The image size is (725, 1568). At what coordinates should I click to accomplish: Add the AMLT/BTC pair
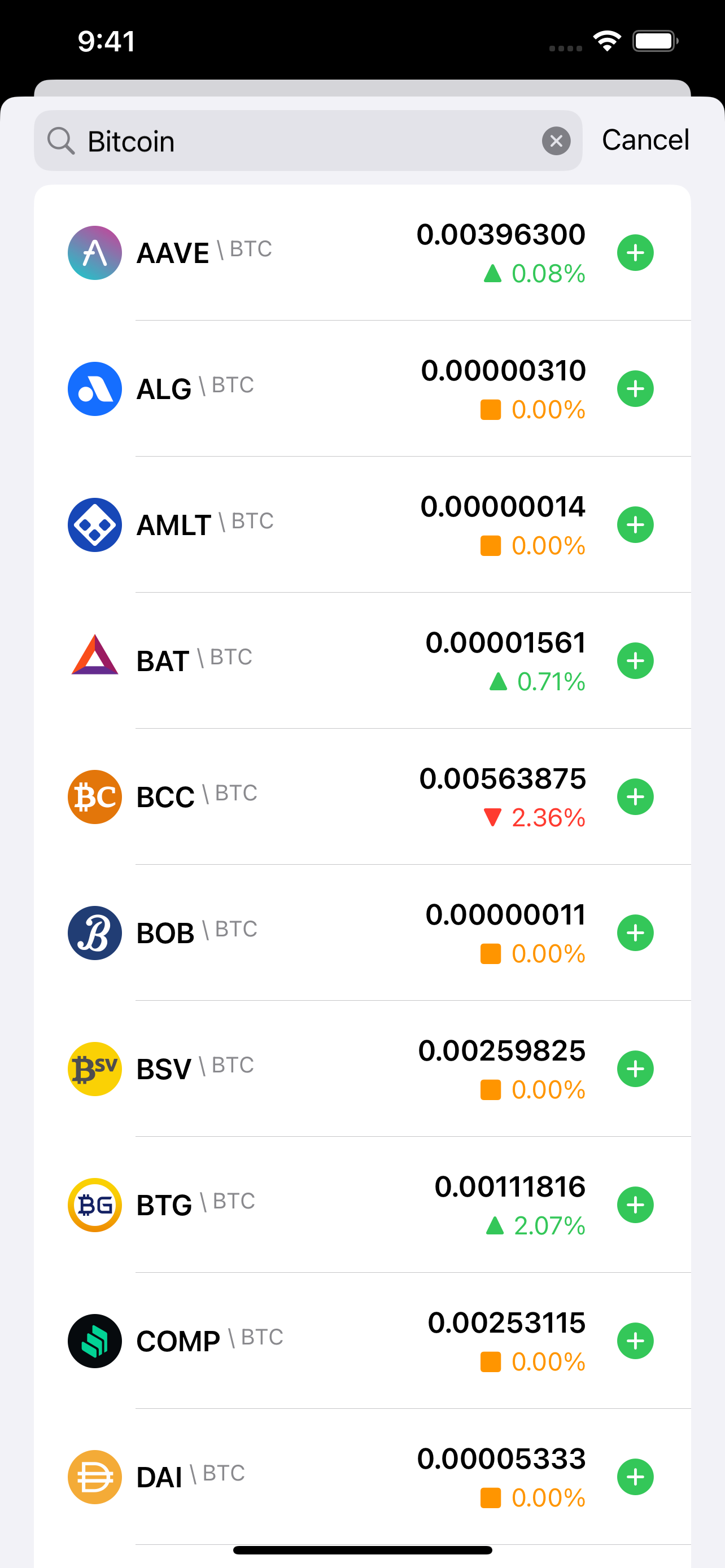point(635,525)
